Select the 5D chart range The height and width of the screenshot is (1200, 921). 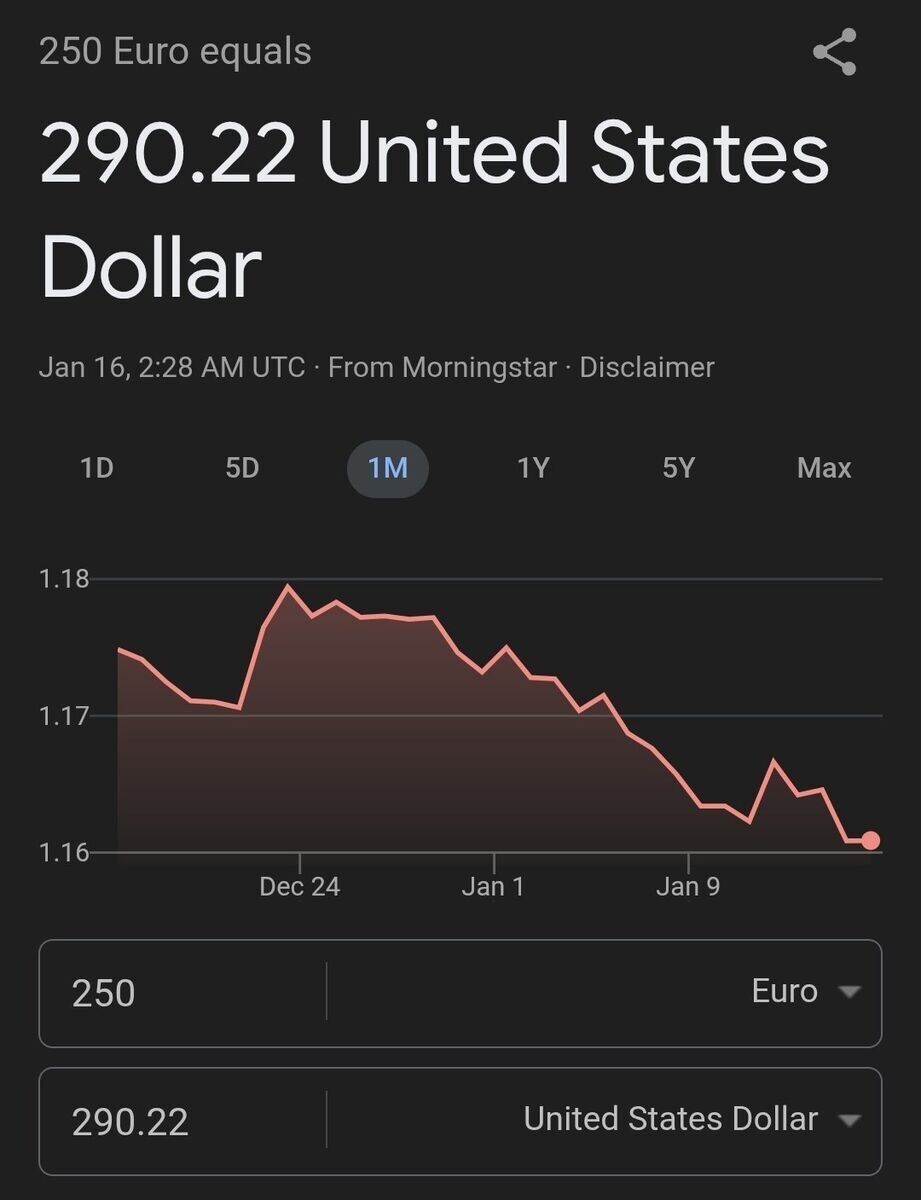(242, 468)
